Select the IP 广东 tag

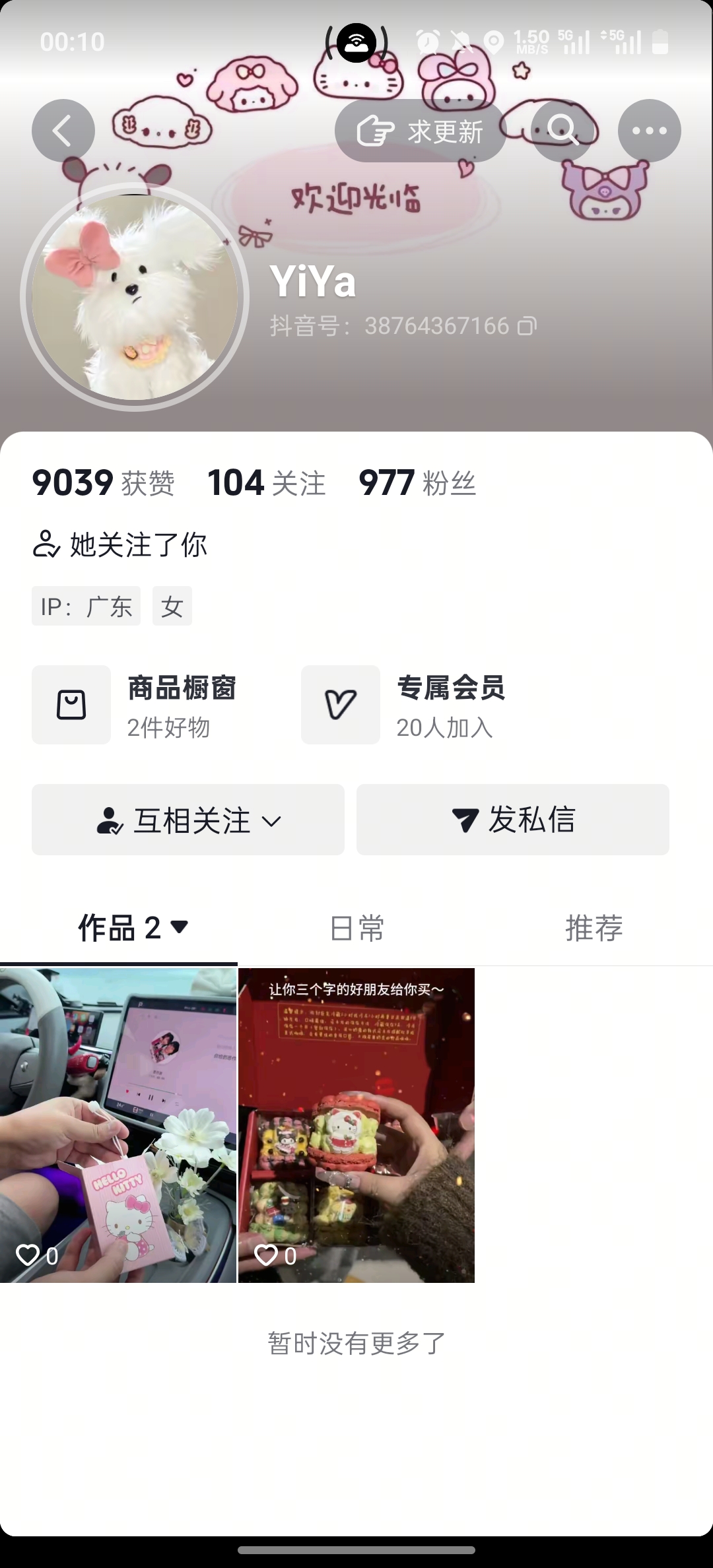86,606
